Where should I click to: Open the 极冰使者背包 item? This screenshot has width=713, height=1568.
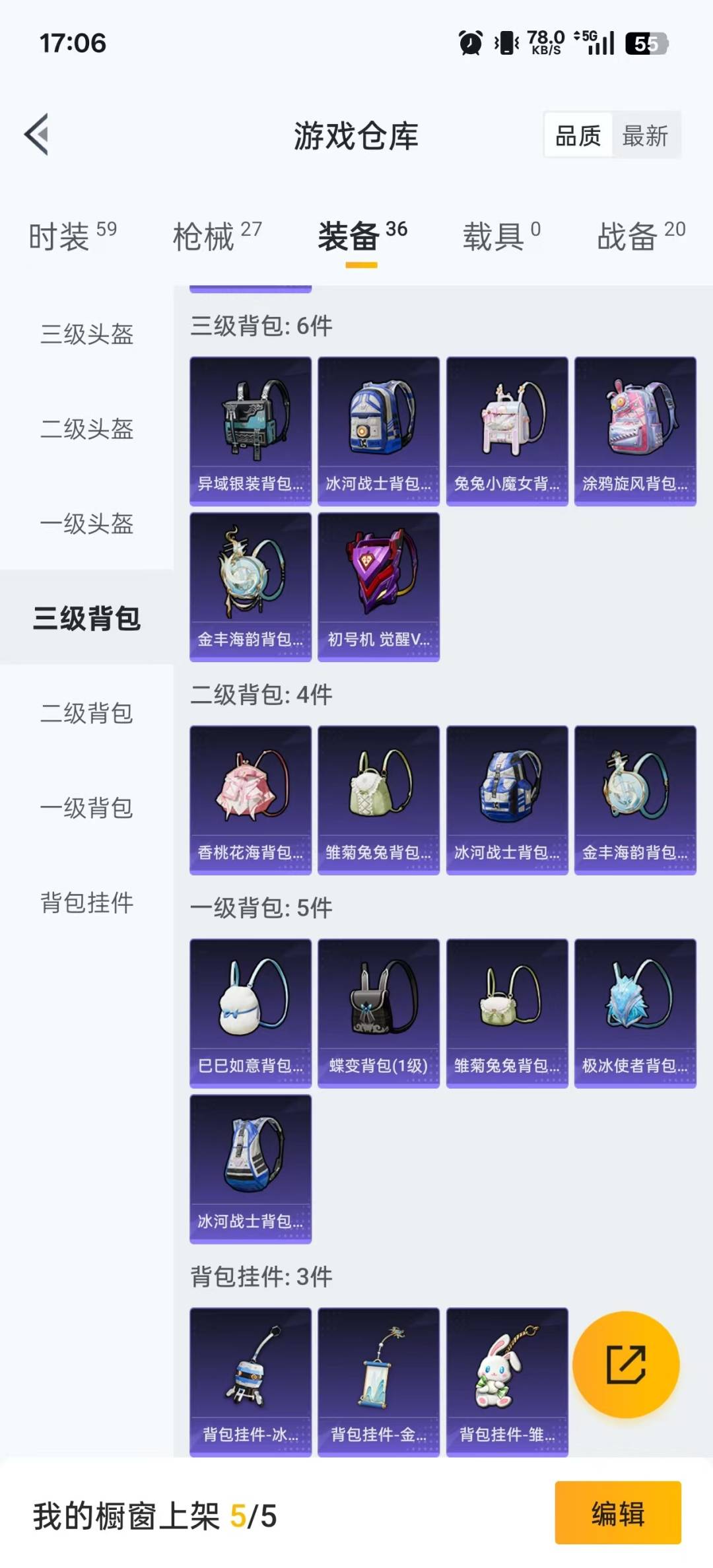tap(635, 1013)
